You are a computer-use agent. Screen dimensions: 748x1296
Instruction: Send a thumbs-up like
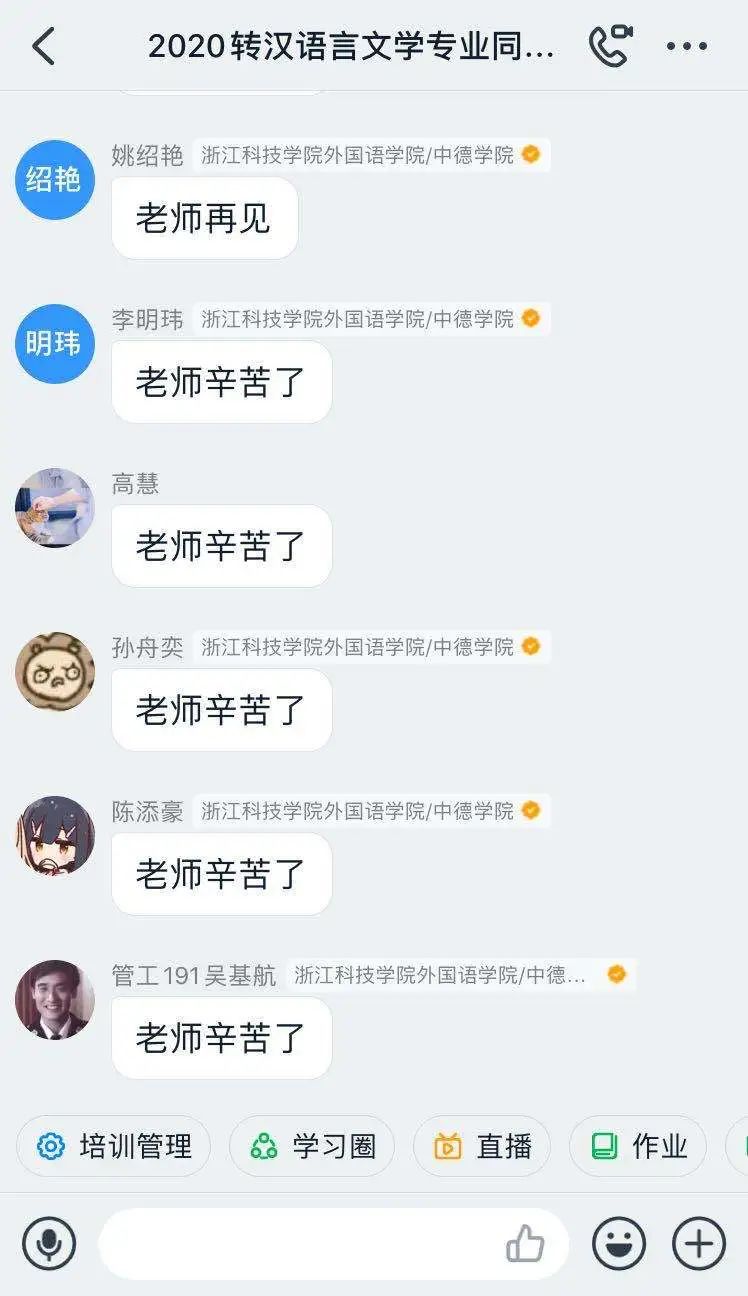(525, 1244)
